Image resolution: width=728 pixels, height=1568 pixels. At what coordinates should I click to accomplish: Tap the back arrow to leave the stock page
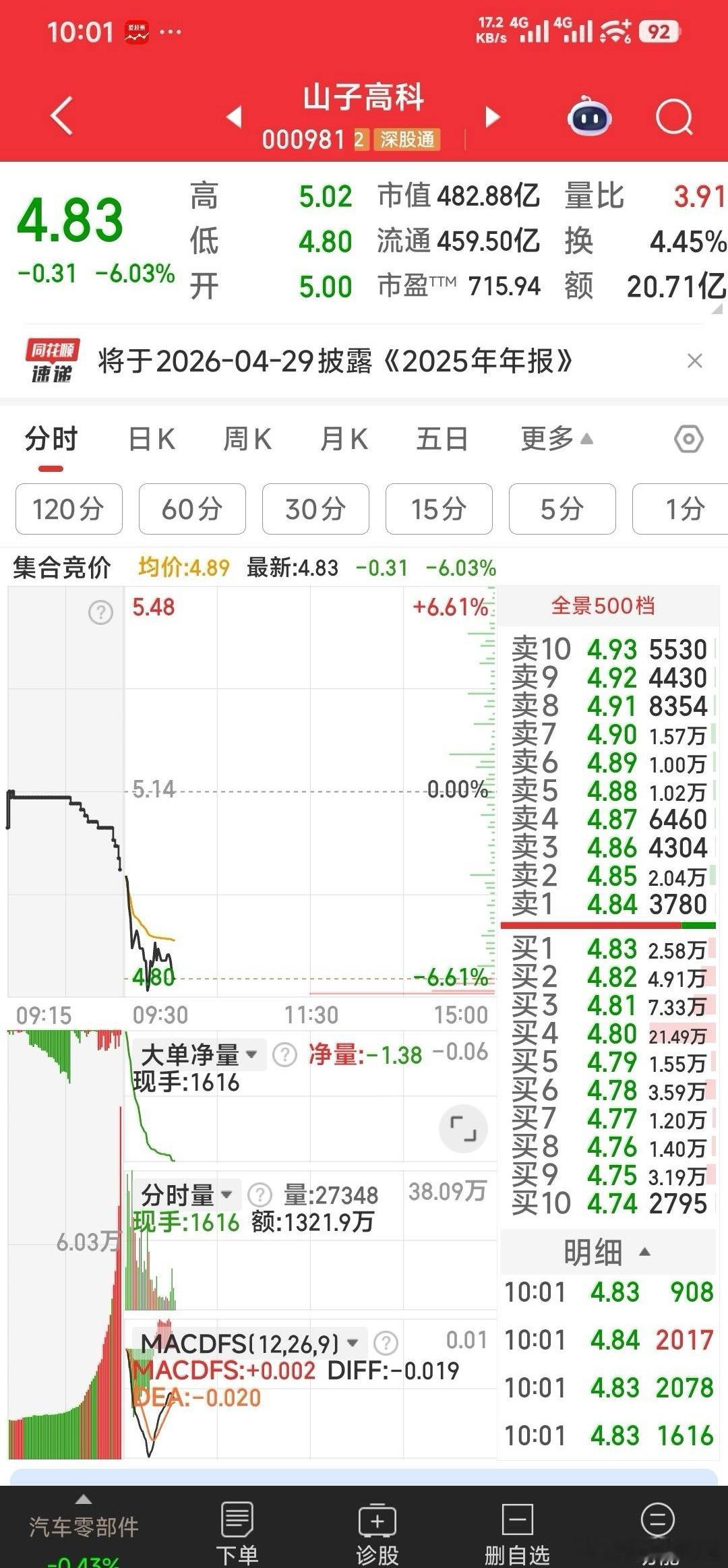(61, 115)
